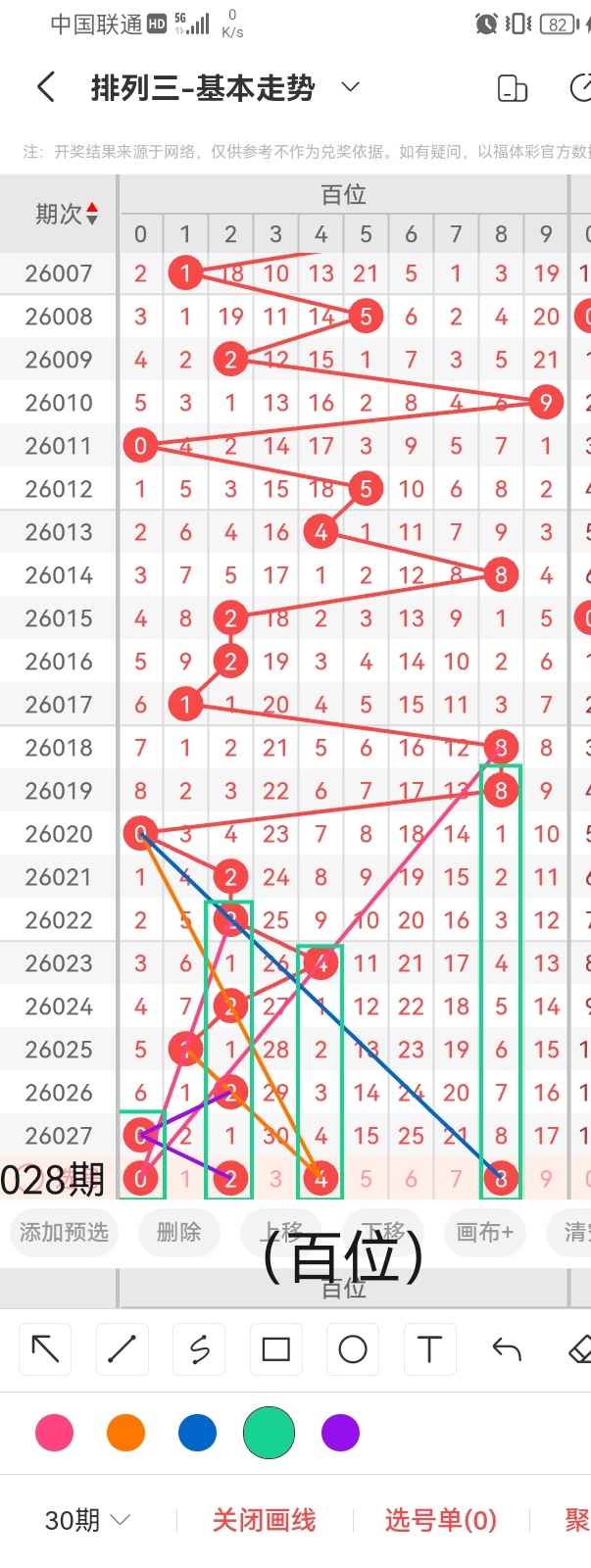Expand the 排列三-基本走势 title dropdown
Screen dimensions: 591x1568
pyautogui.click(x=350, y=88)
